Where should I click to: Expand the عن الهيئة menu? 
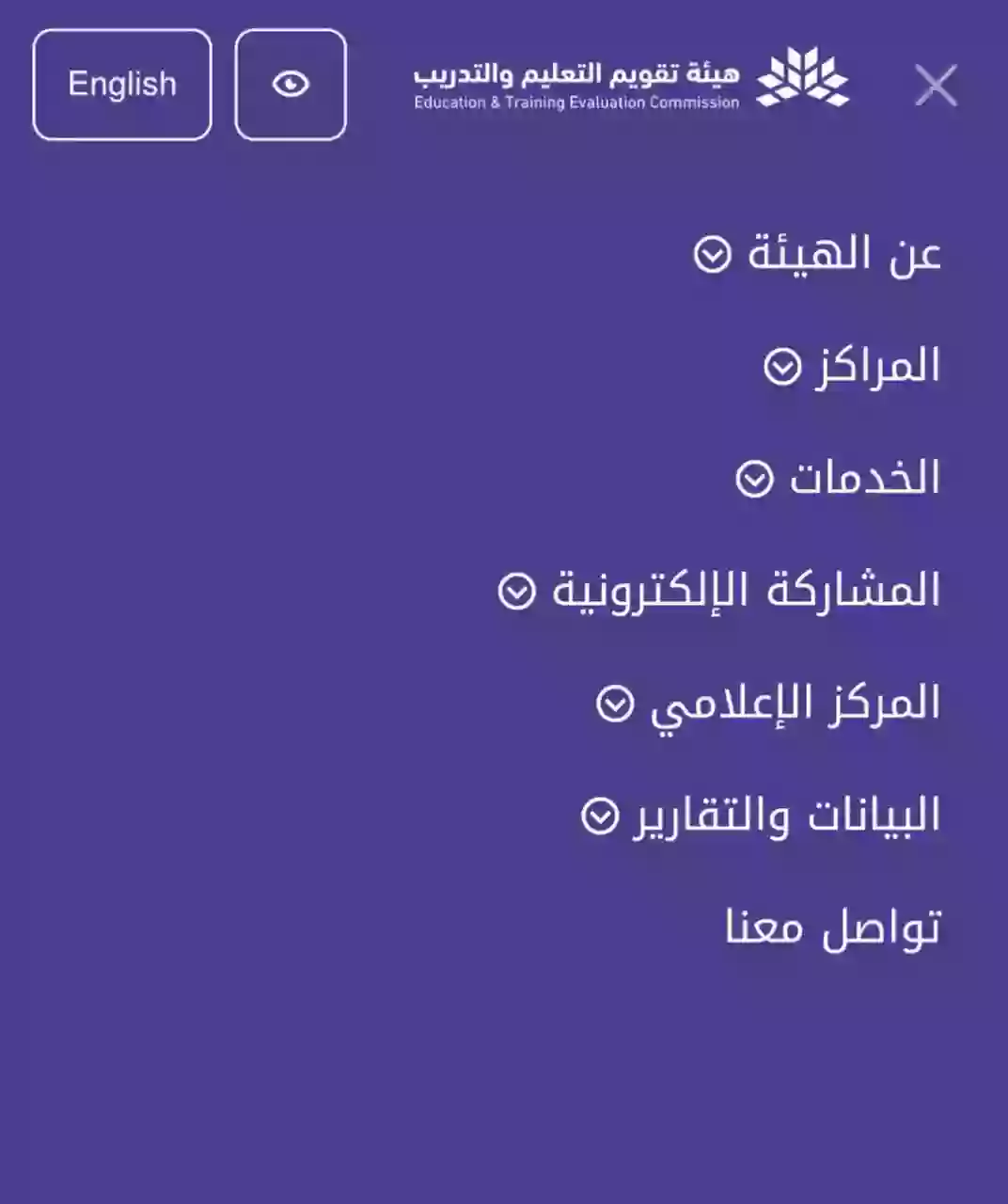click(x=712, y=254)
